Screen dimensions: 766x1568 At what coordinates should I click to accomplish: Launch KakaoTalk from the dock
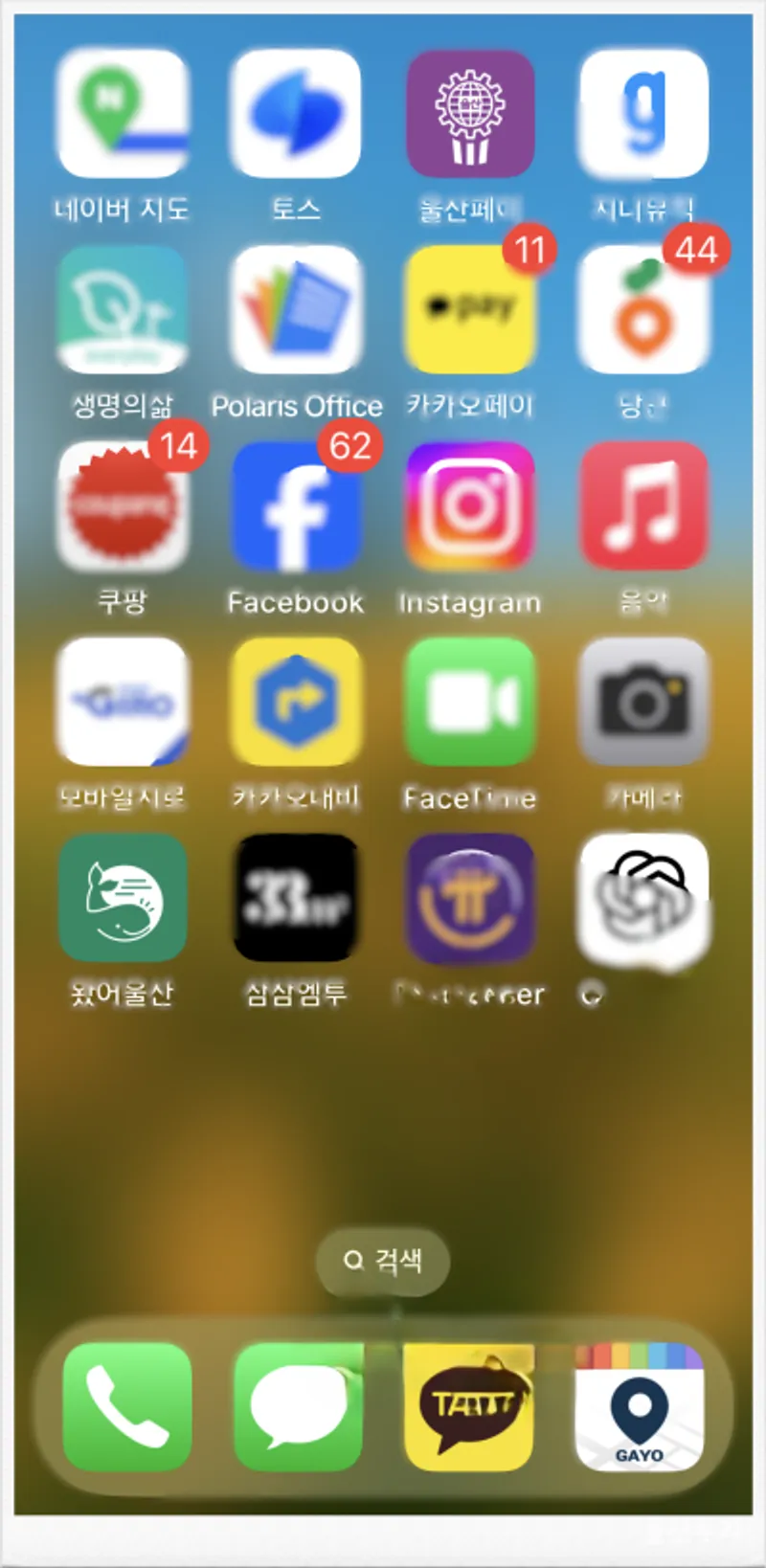point(468,1405)
